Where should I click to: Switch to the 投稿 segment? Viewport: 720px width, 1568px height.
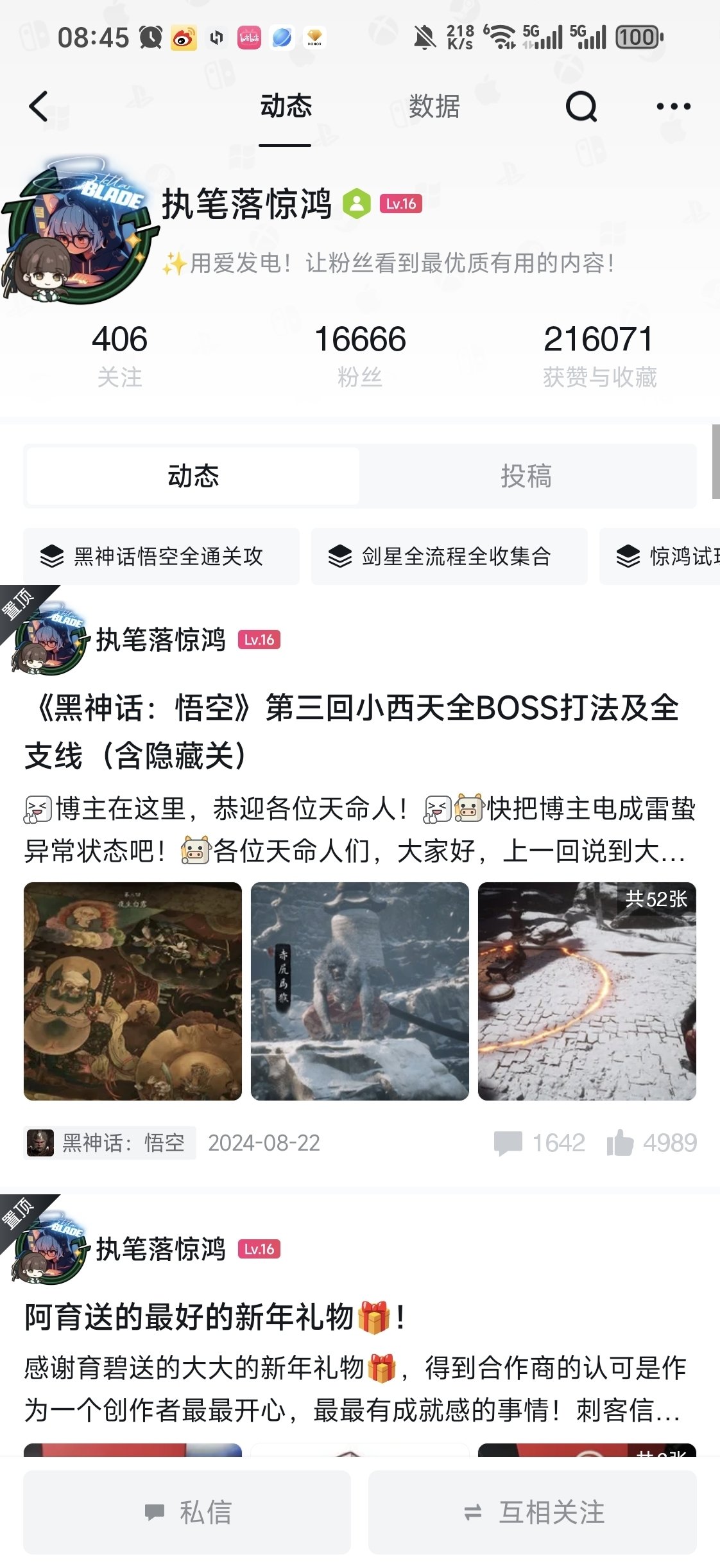pyautogui.click(x=526, y=476)
